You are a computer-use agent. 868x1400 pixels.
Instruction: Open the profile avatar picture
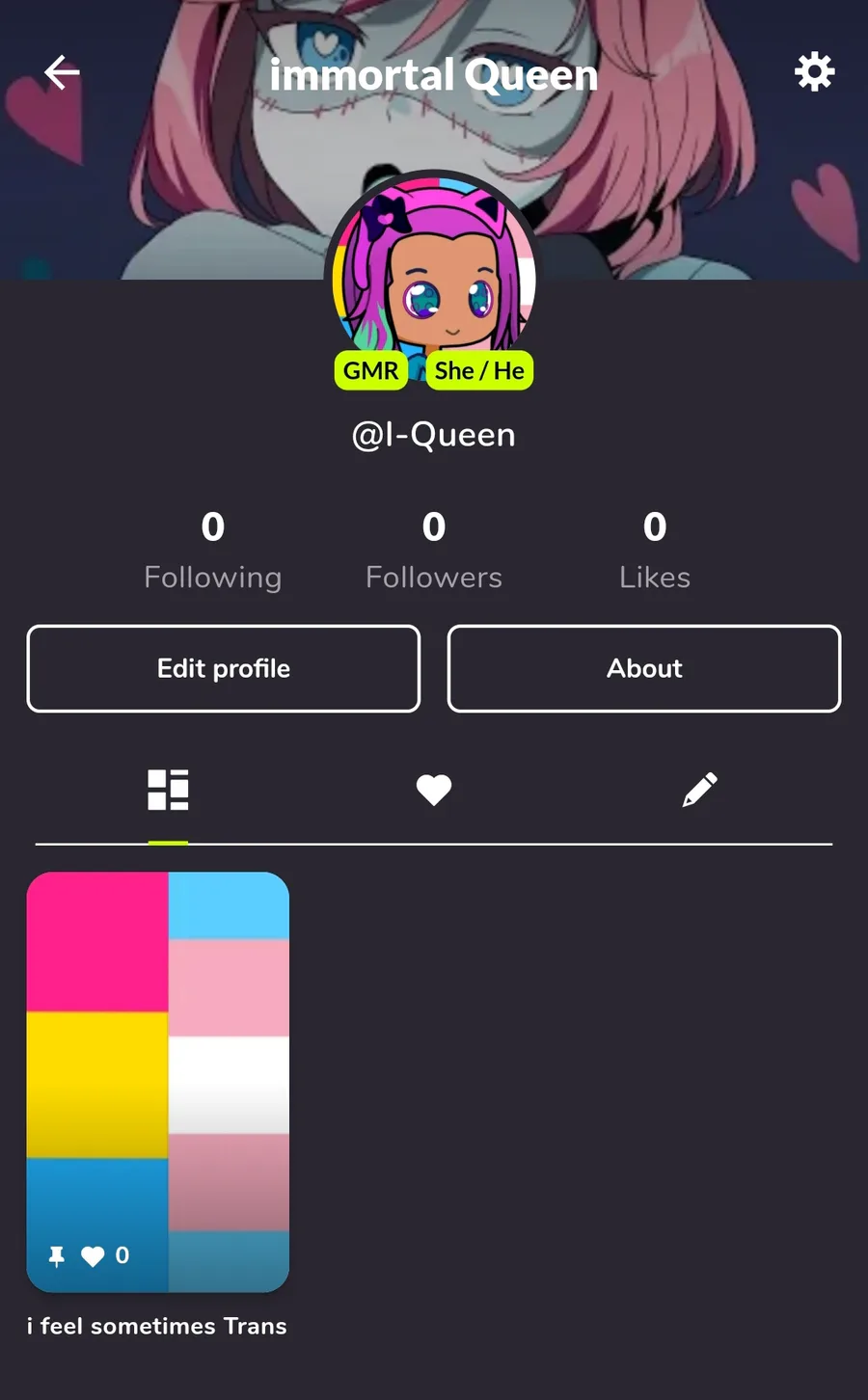434,275
